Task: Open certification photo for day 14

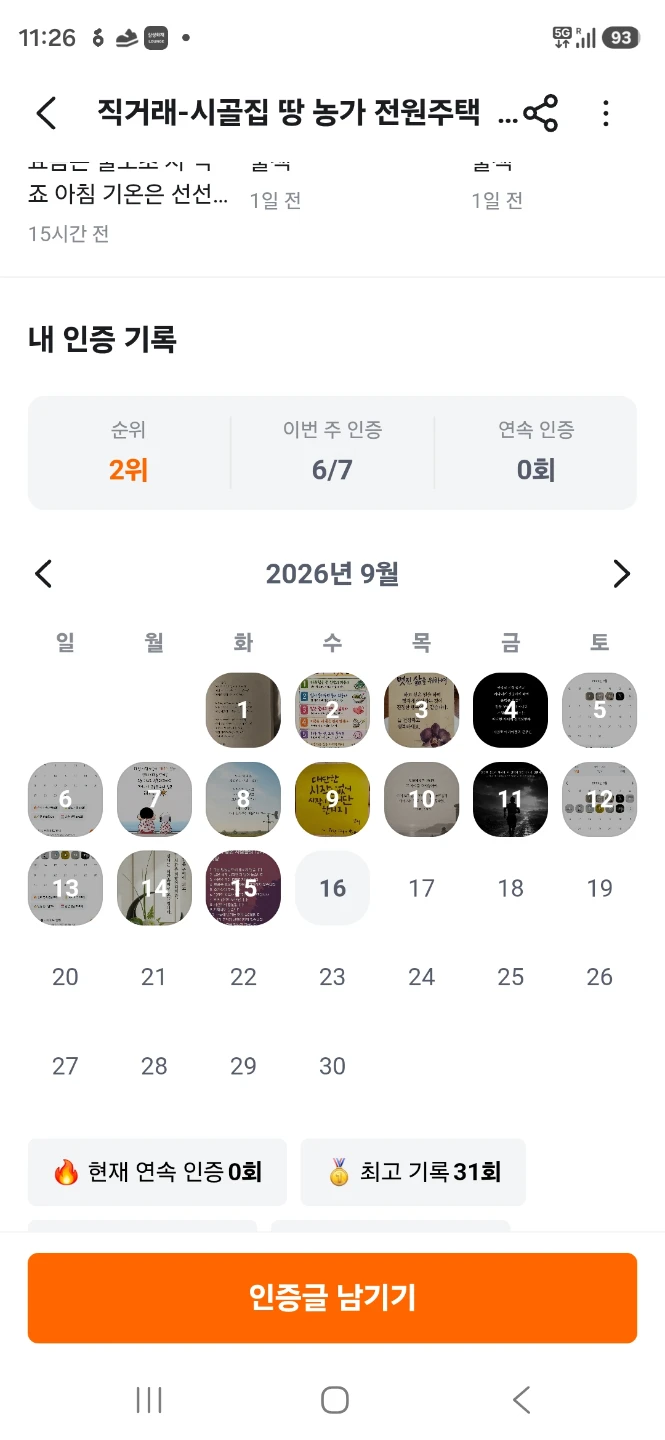Action: [x=154, y=888]
